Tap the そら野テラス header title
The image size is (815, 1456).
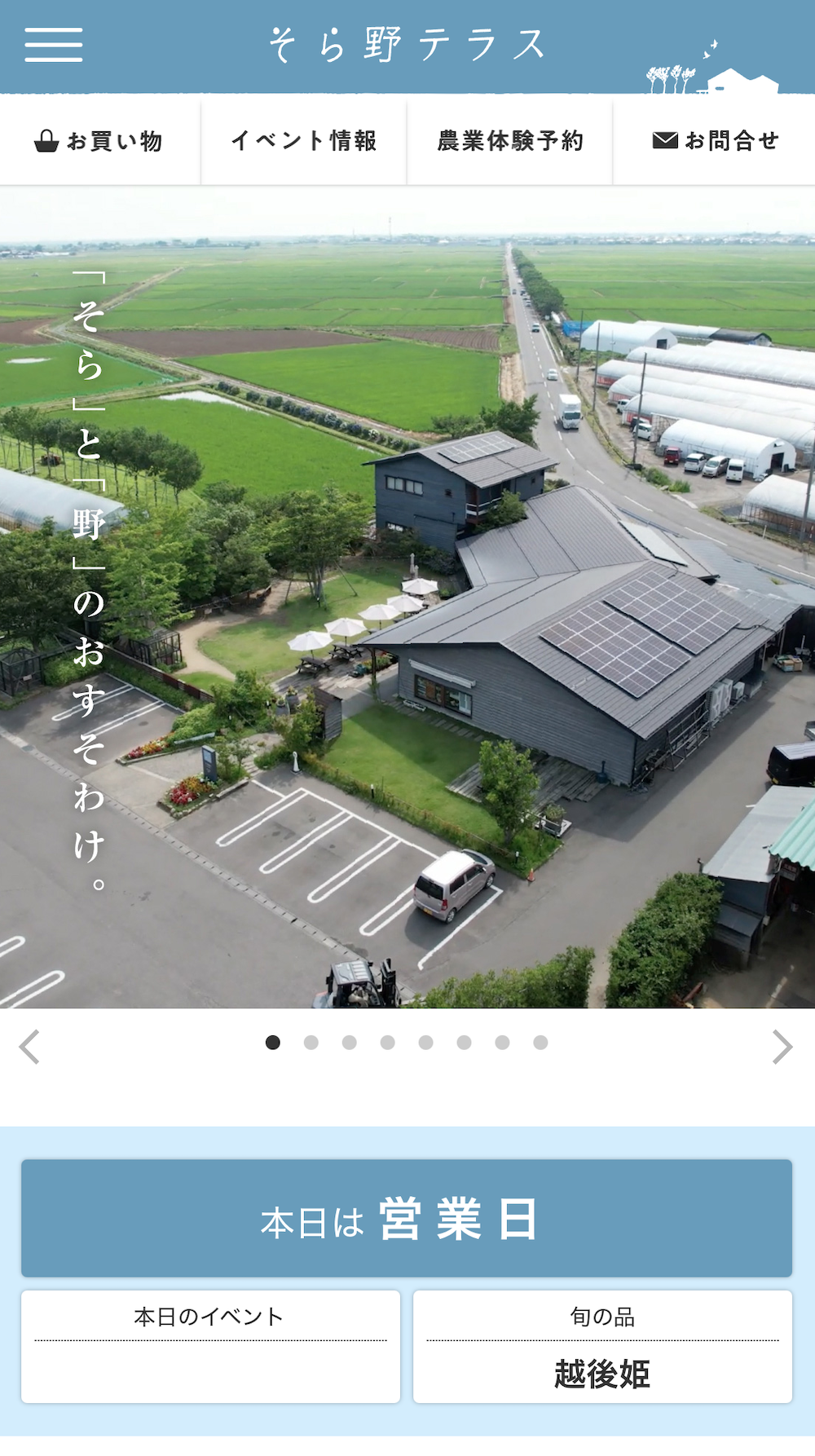tap(407, 45)
